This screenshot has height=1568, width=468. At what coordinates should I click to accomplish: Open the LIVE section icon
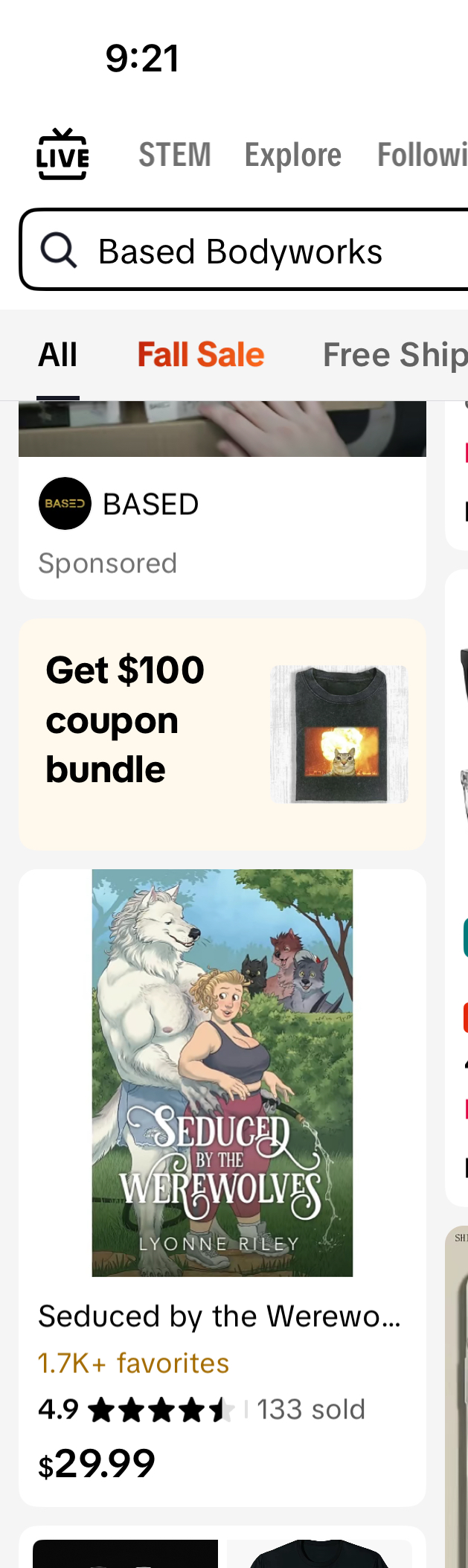click(x=62, y=154)
